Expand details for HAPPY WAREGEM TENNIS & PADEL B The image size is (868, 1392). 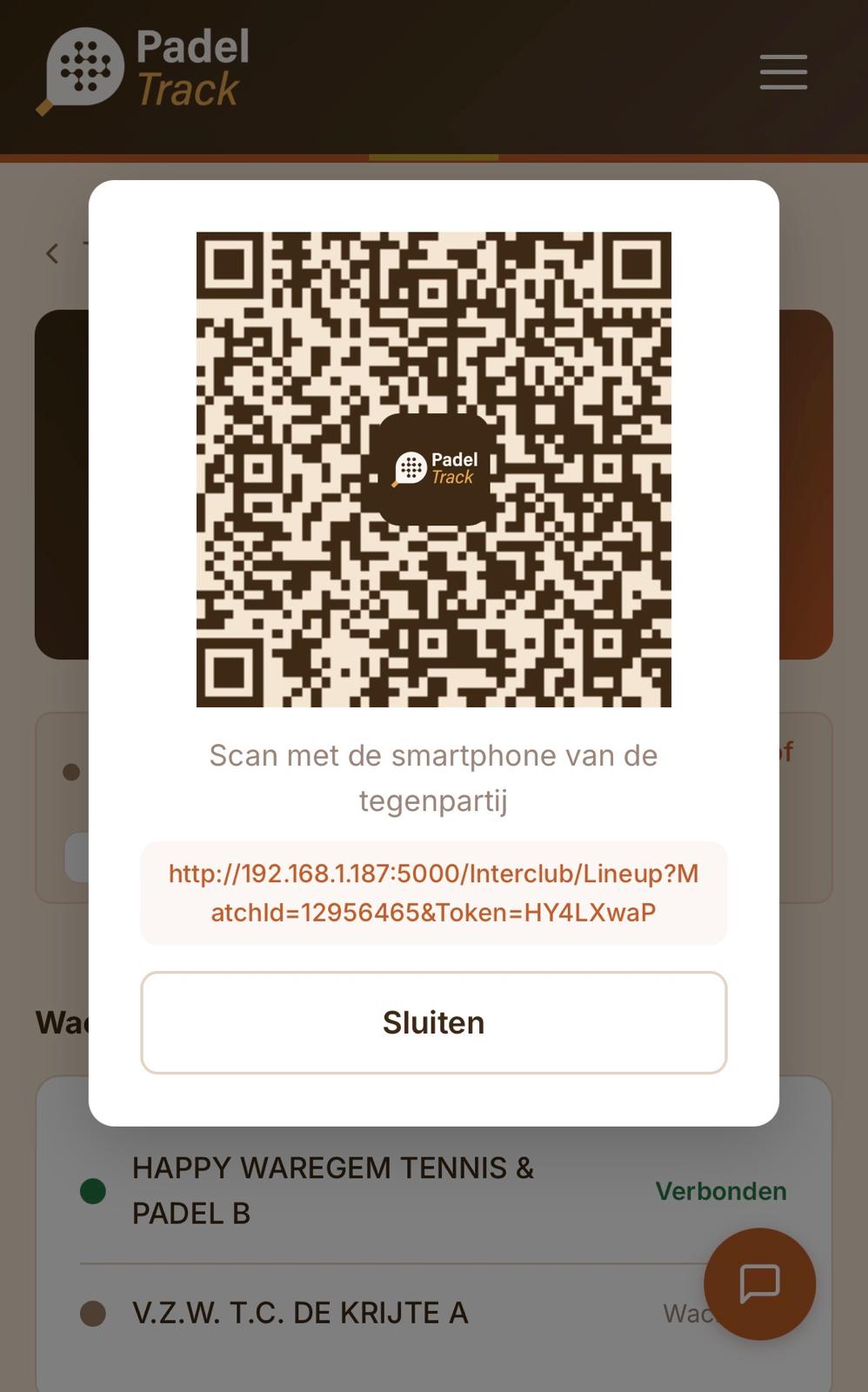pos(333,1190)
